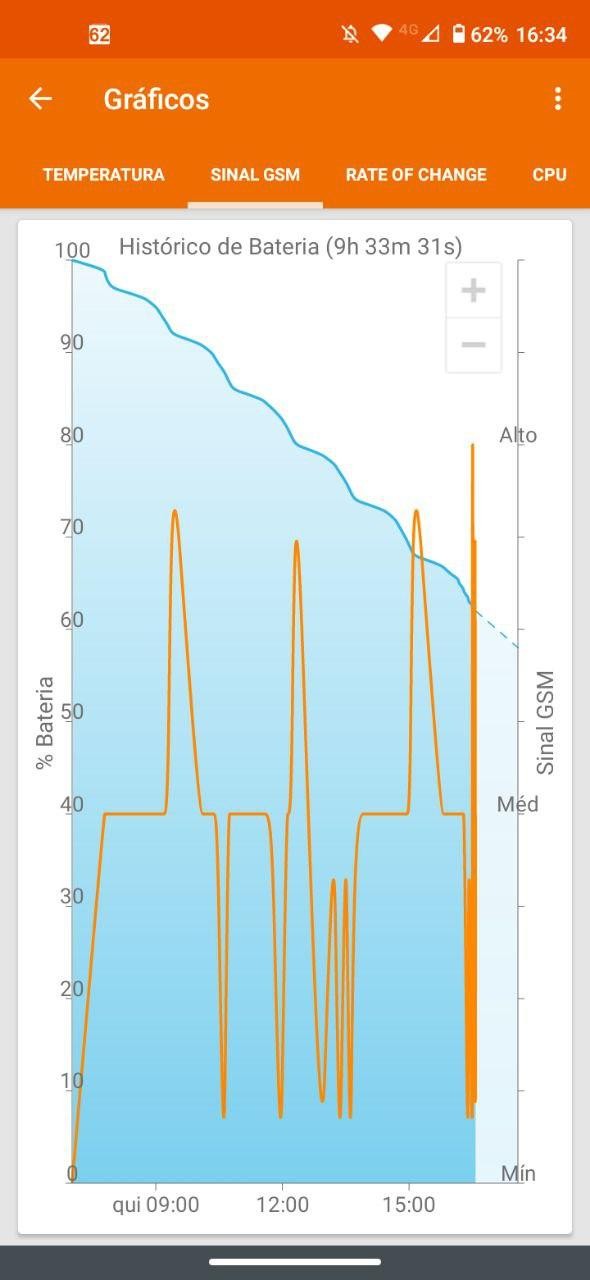
Task: Open the Rate of Change tab
Action: [416, 174]
